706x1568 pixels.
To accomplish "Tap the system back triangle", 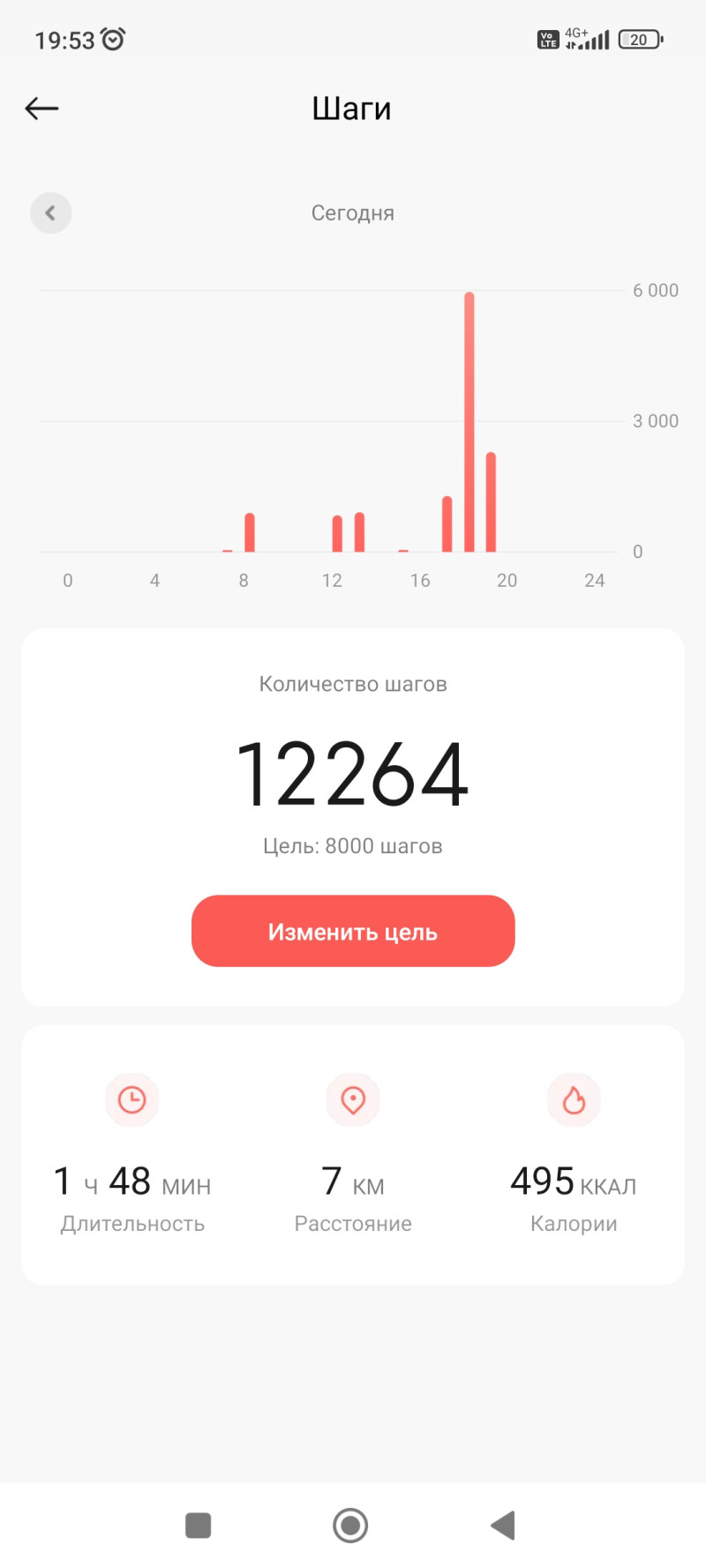I will click(x=503, y=1525).
